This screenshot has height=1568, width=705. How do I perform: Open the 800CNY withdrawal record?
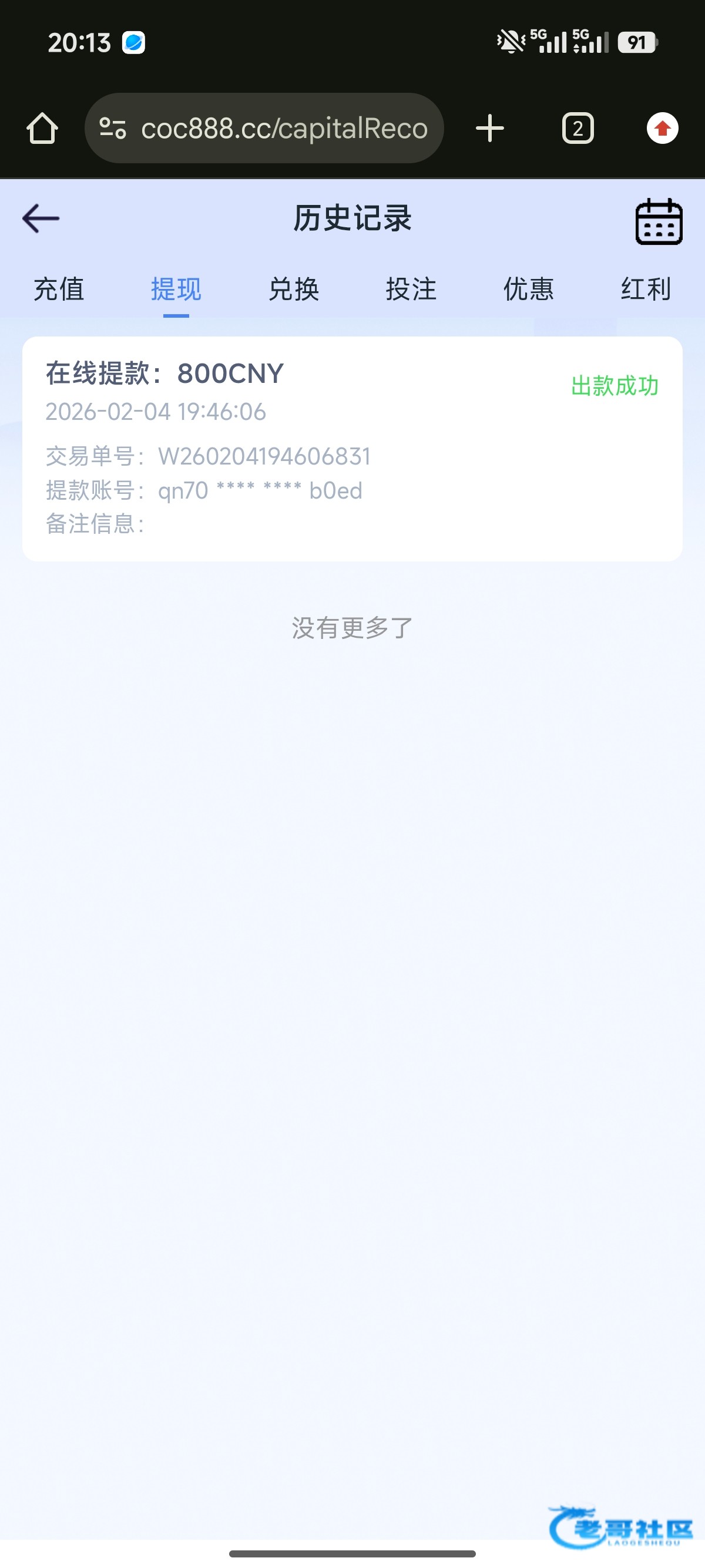click(352, 448)
